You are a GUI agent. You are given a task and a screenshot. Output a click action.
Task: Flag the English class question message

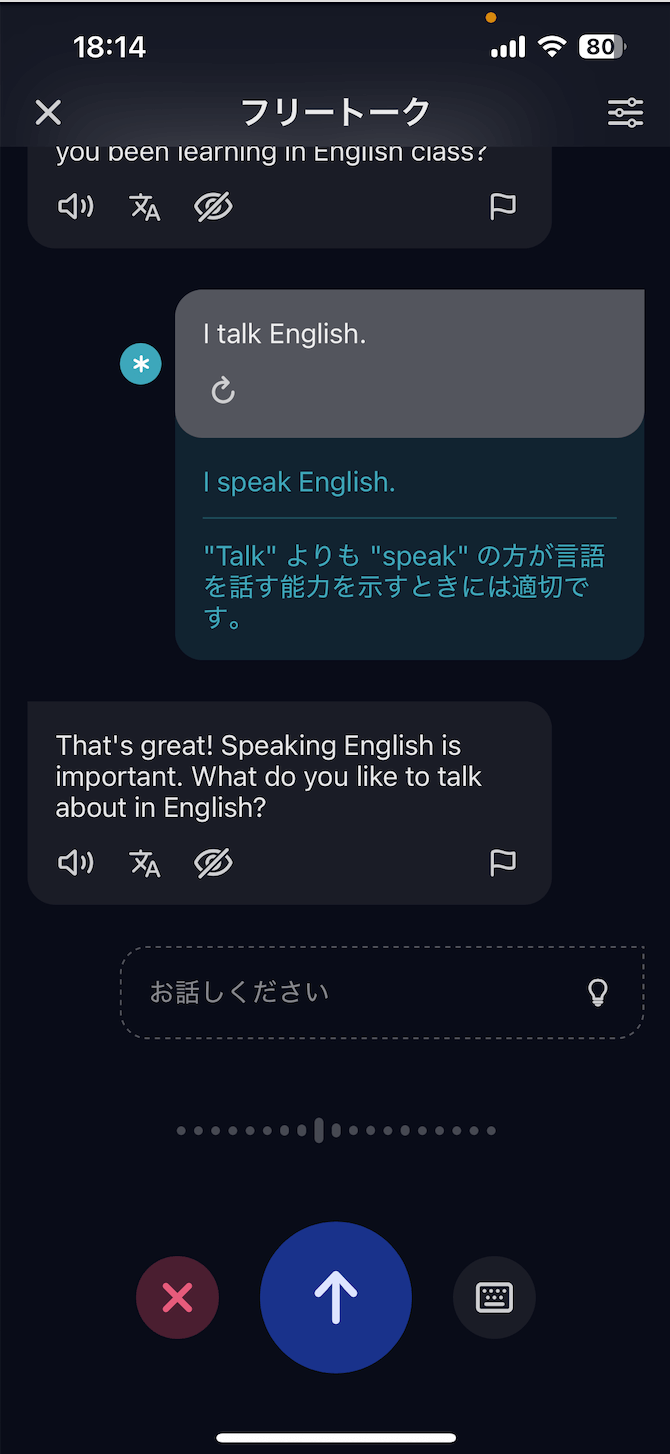pos(502,207)
